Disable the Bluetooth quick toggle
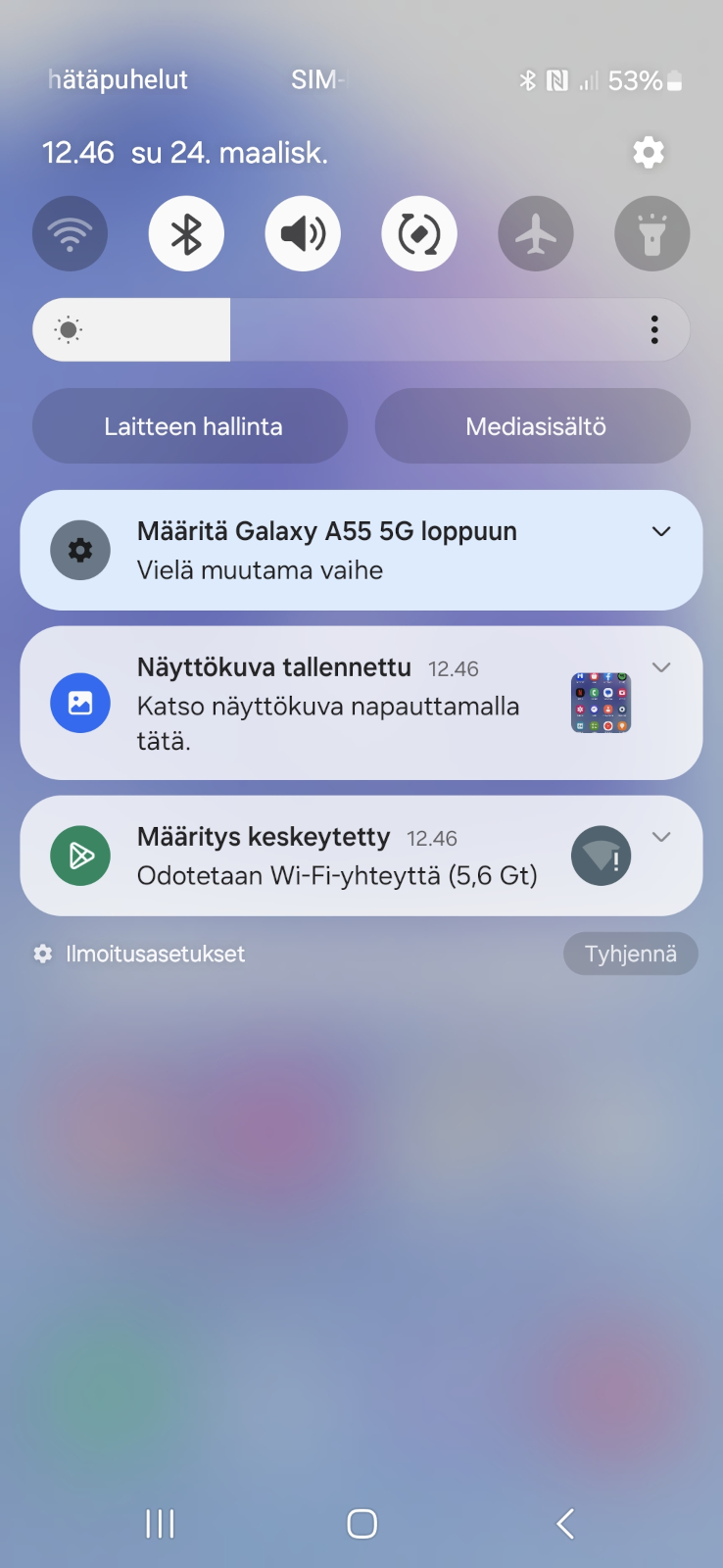723x1568 pixels. click(x=186, y=233)
